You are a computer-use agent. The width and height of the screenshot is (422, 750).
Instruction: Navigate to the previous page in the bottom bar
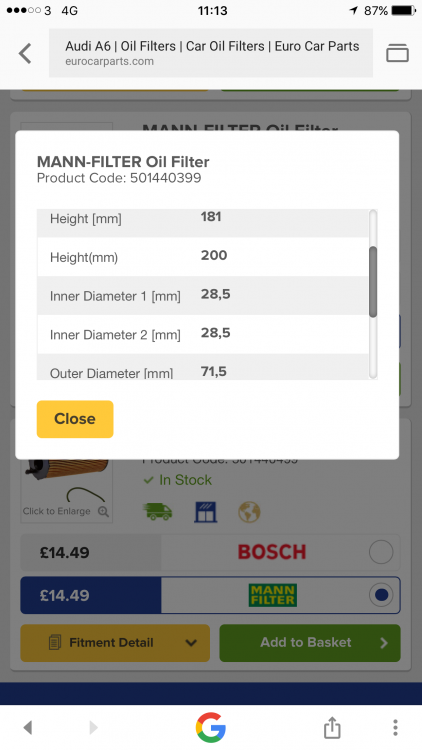28,728
